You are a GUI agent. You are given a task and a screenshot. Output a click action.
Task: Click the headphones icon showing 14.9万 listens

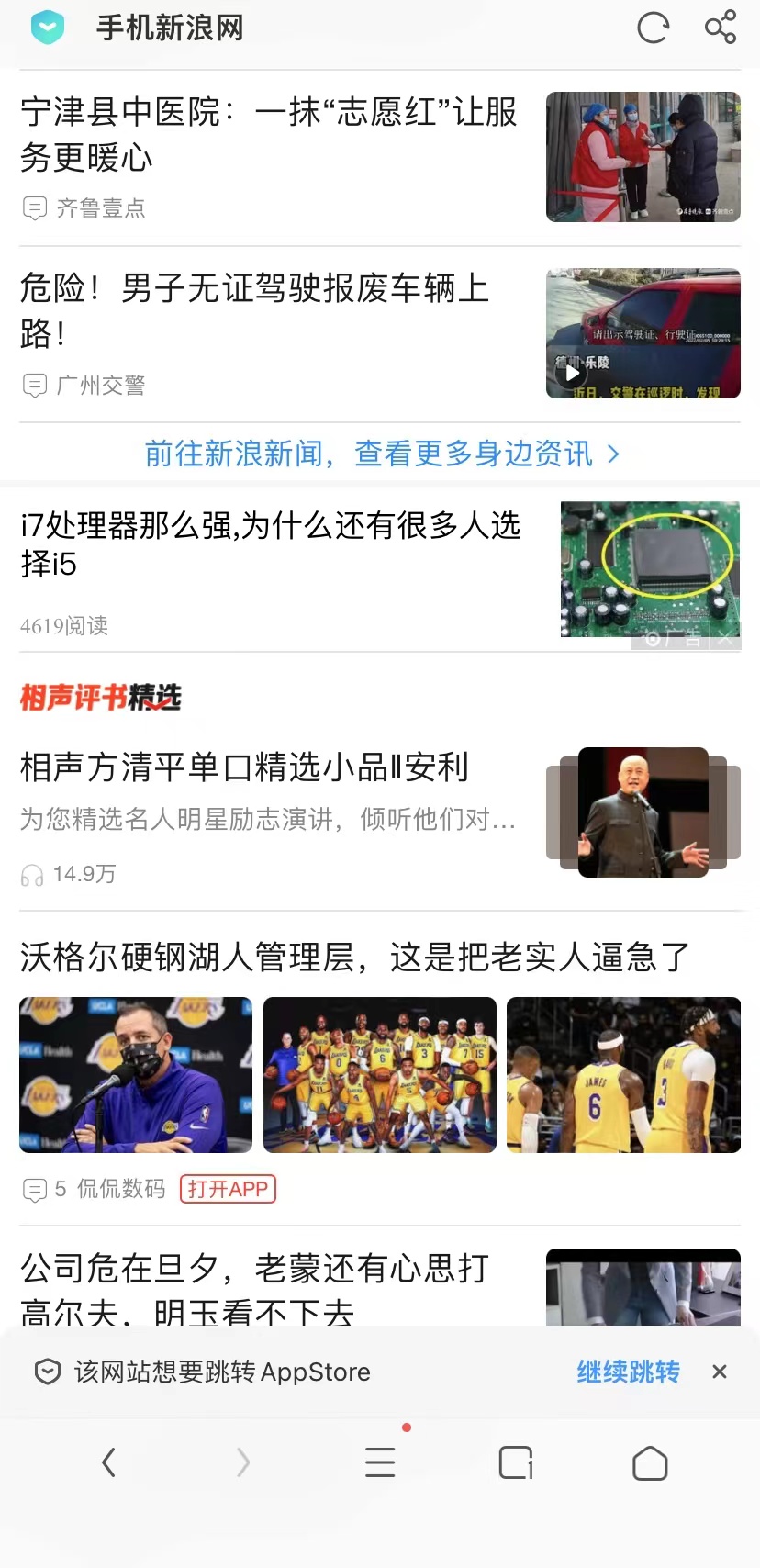point(31,875)
